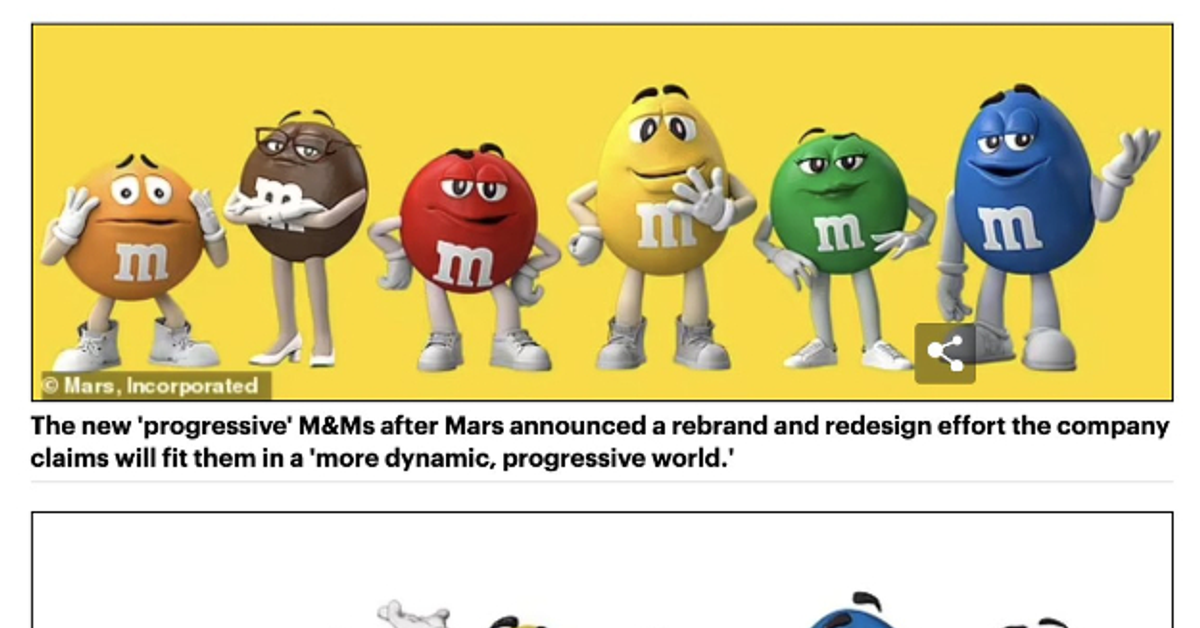The image size is (1200, 628).
Task: Open the M&Ms characters photo
Action: 600,211
